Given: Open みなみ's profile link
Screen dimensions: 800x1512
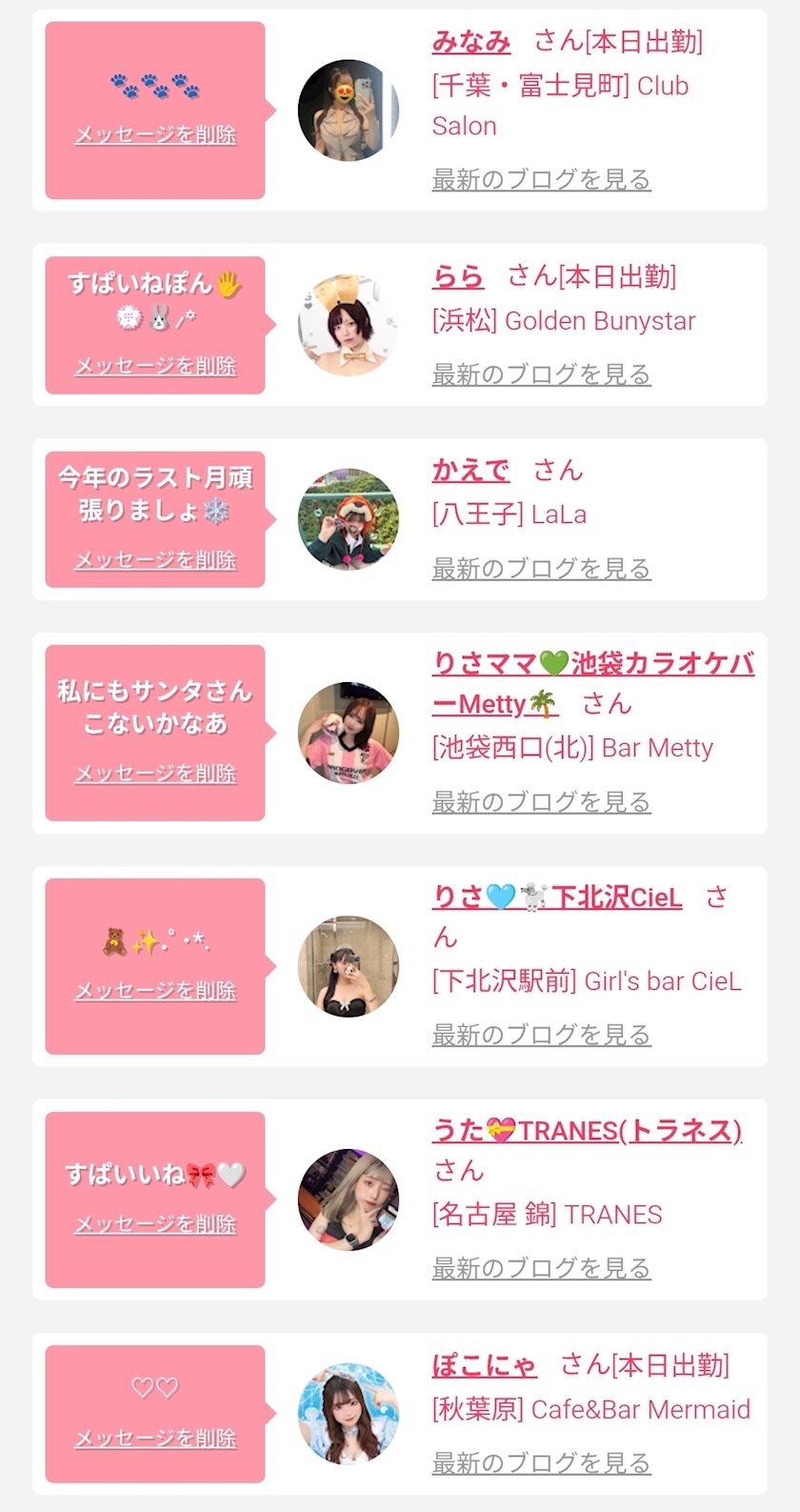Looking at the screenshot, I should tap(470, 42).
